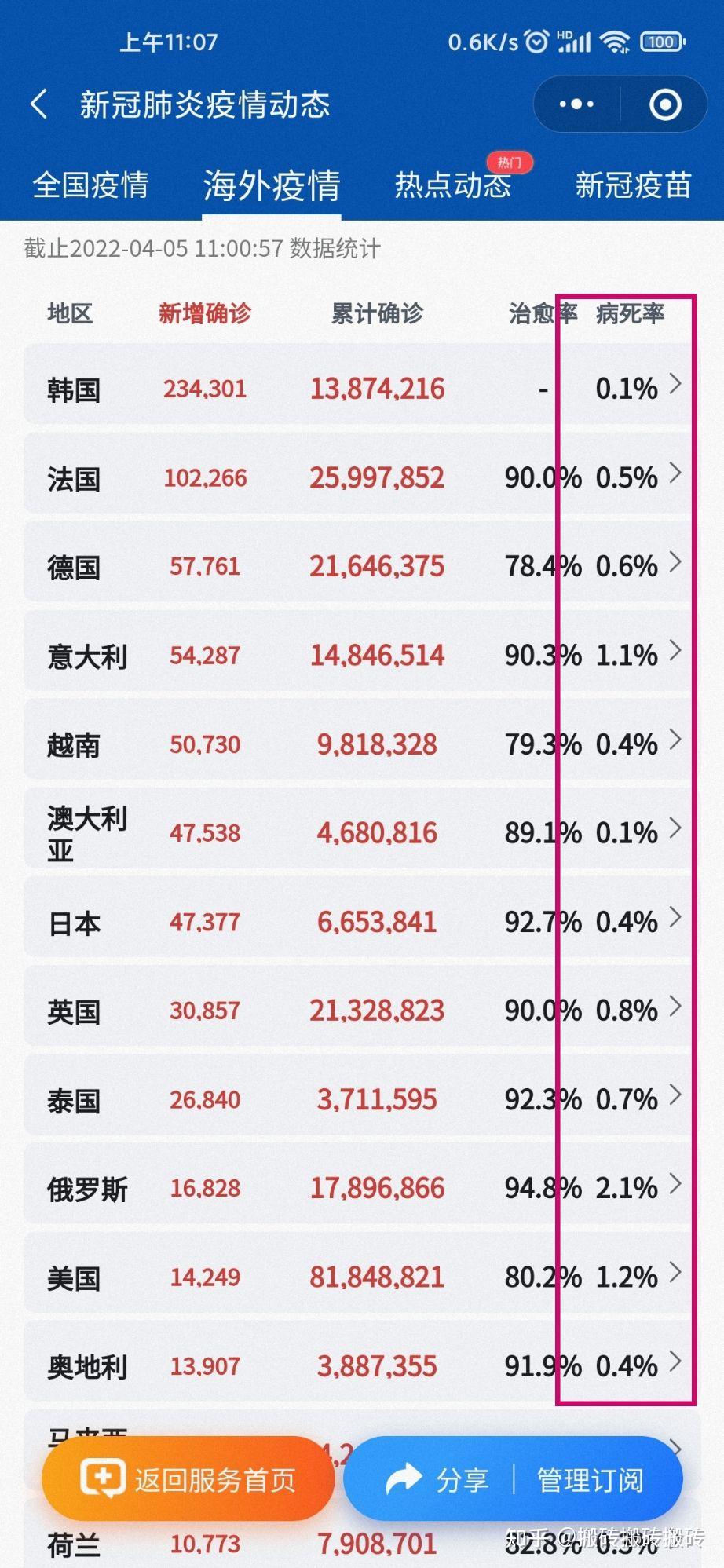Switch to the 新冠疫苗 tab
The height and width of the screenshot is (1568, 724).
[633, 185]
